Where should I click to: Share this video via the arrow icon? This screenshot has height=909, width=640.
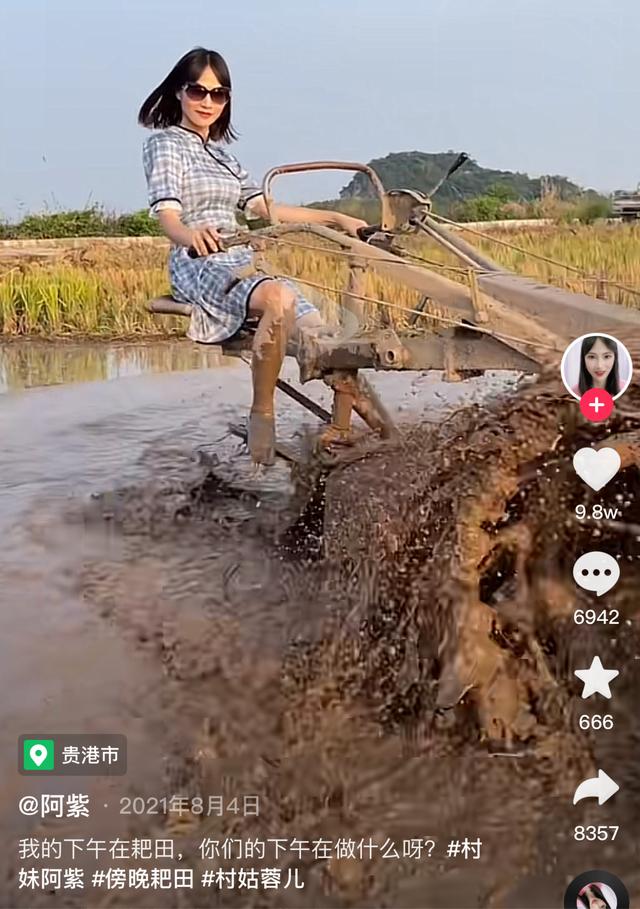coord(596,788)
